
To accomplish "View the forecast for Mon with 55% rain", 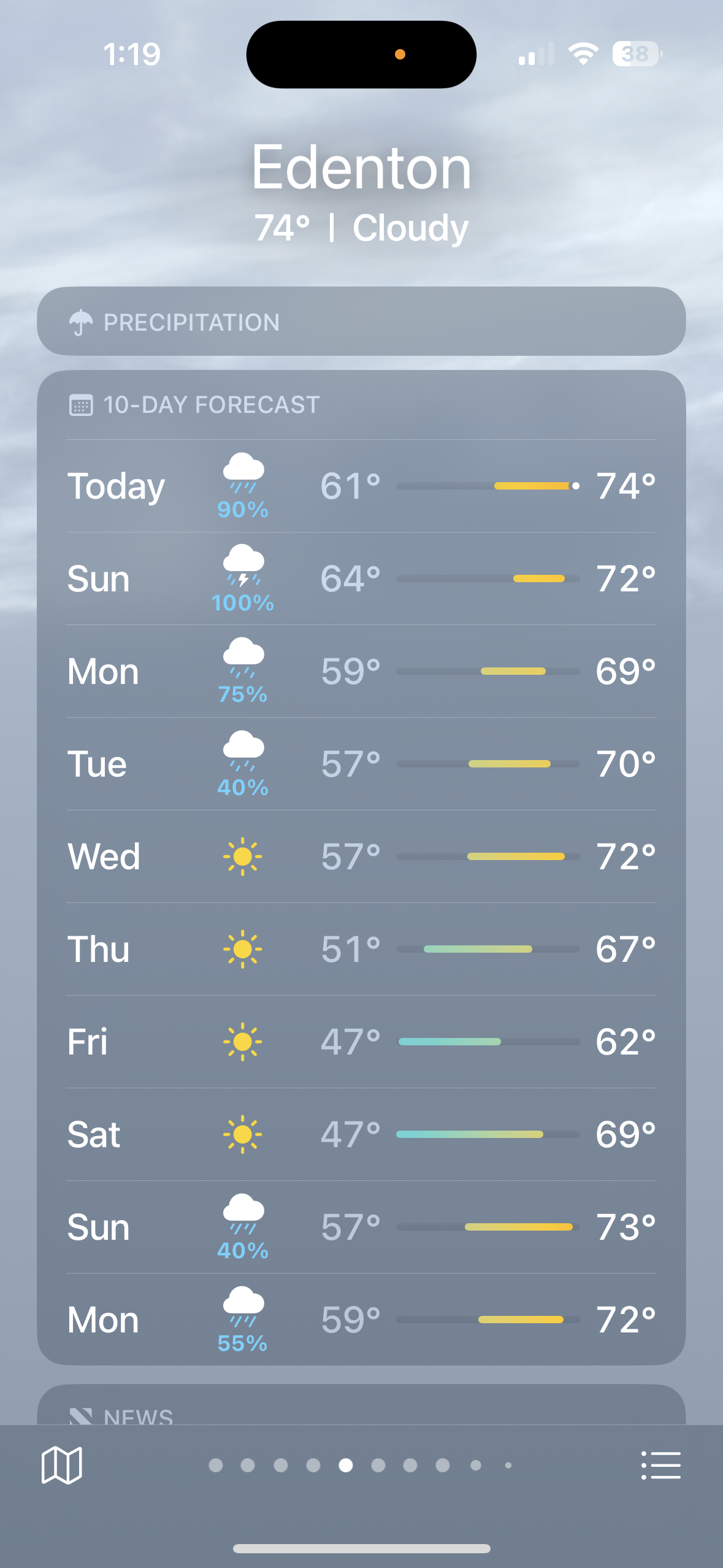I will point(361,1320).
